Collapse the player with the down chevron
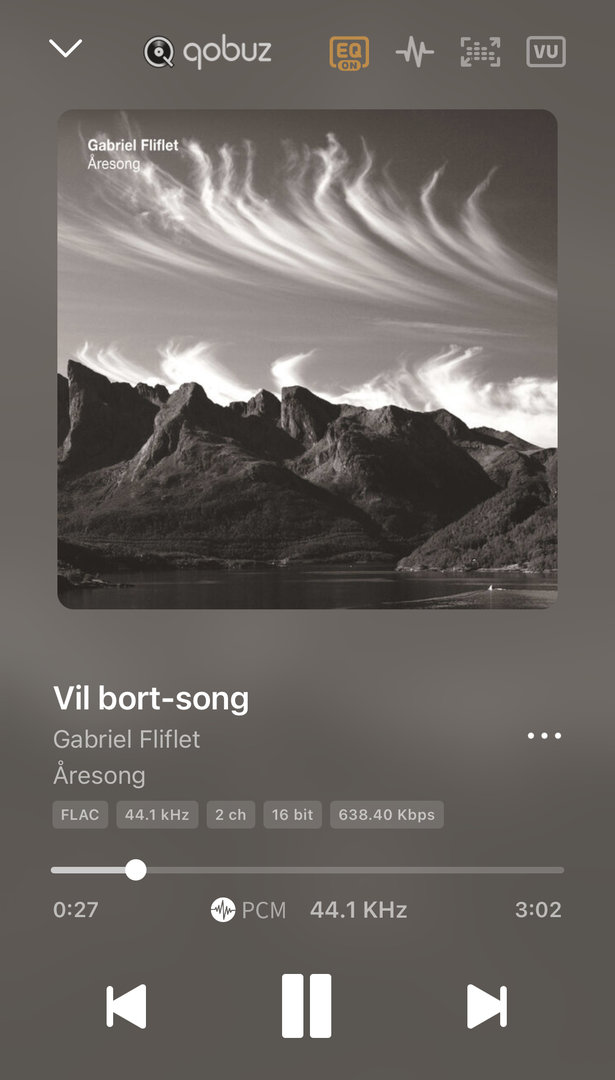 (x=66, y=48)
